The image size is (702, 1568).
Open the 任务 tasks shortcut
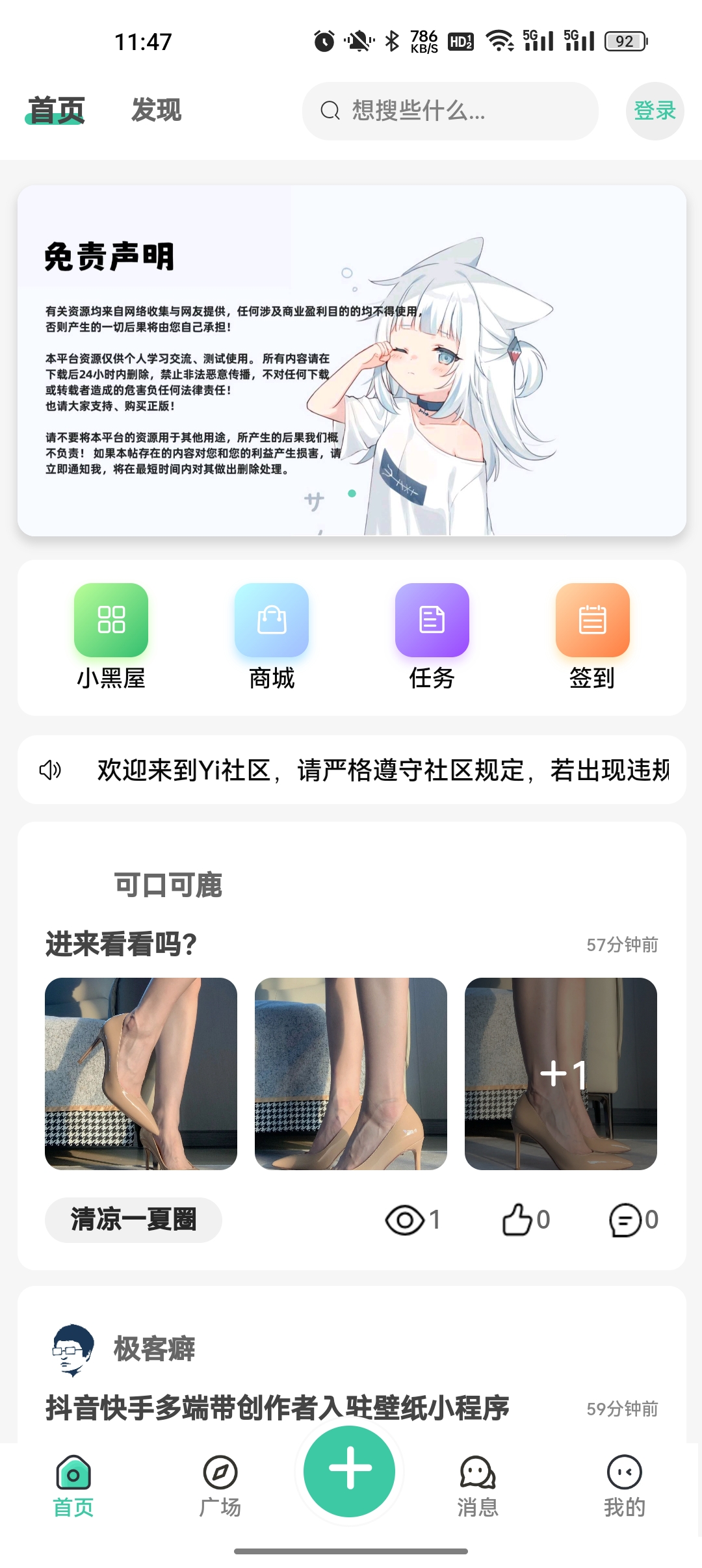[432, 635]
